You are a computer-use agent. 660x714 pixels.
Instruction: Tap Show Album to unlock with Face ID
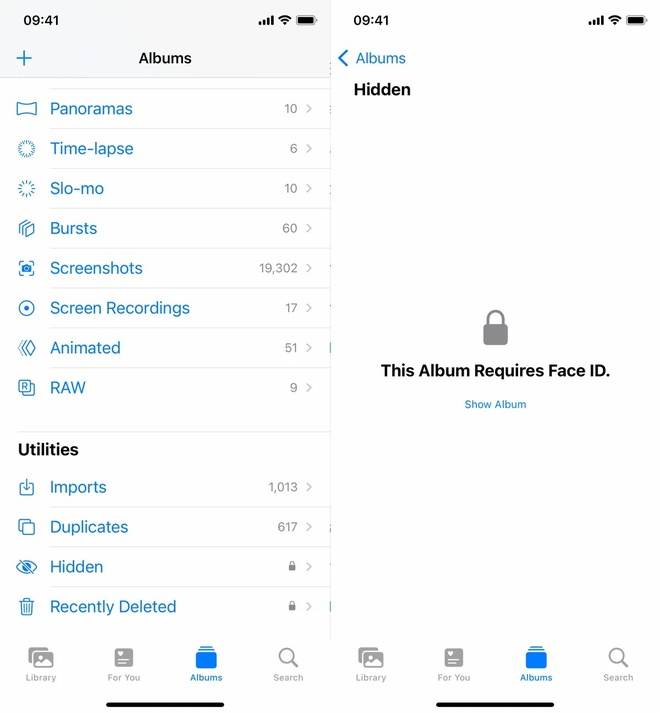tap(495, 405)
